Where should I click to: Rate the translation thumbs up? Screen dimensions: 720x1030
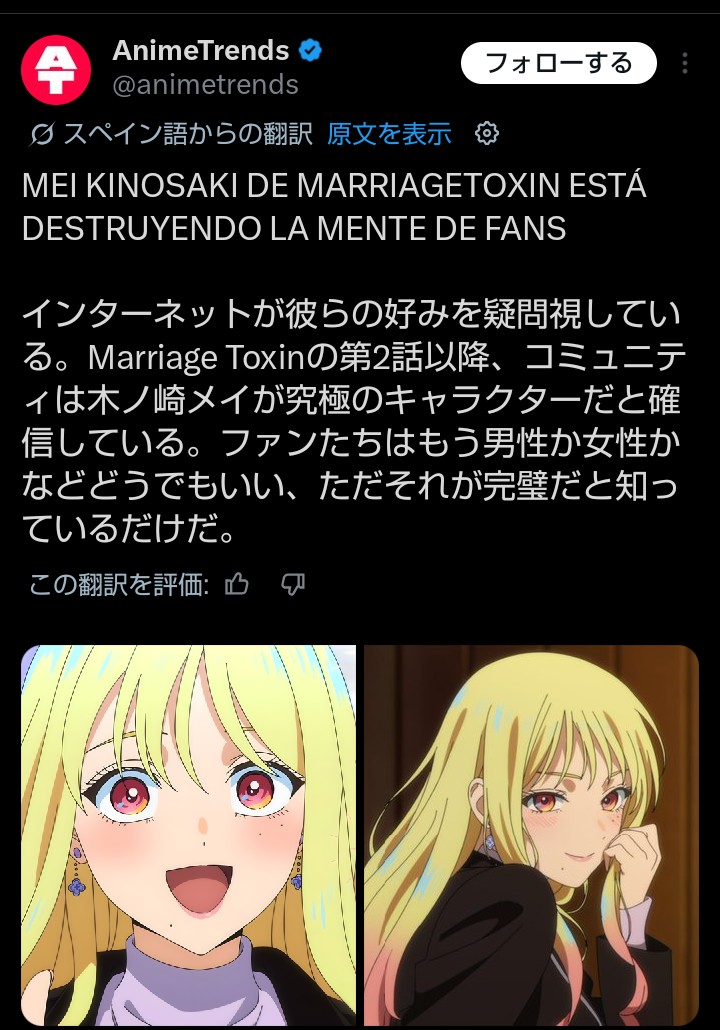(237, 583)
